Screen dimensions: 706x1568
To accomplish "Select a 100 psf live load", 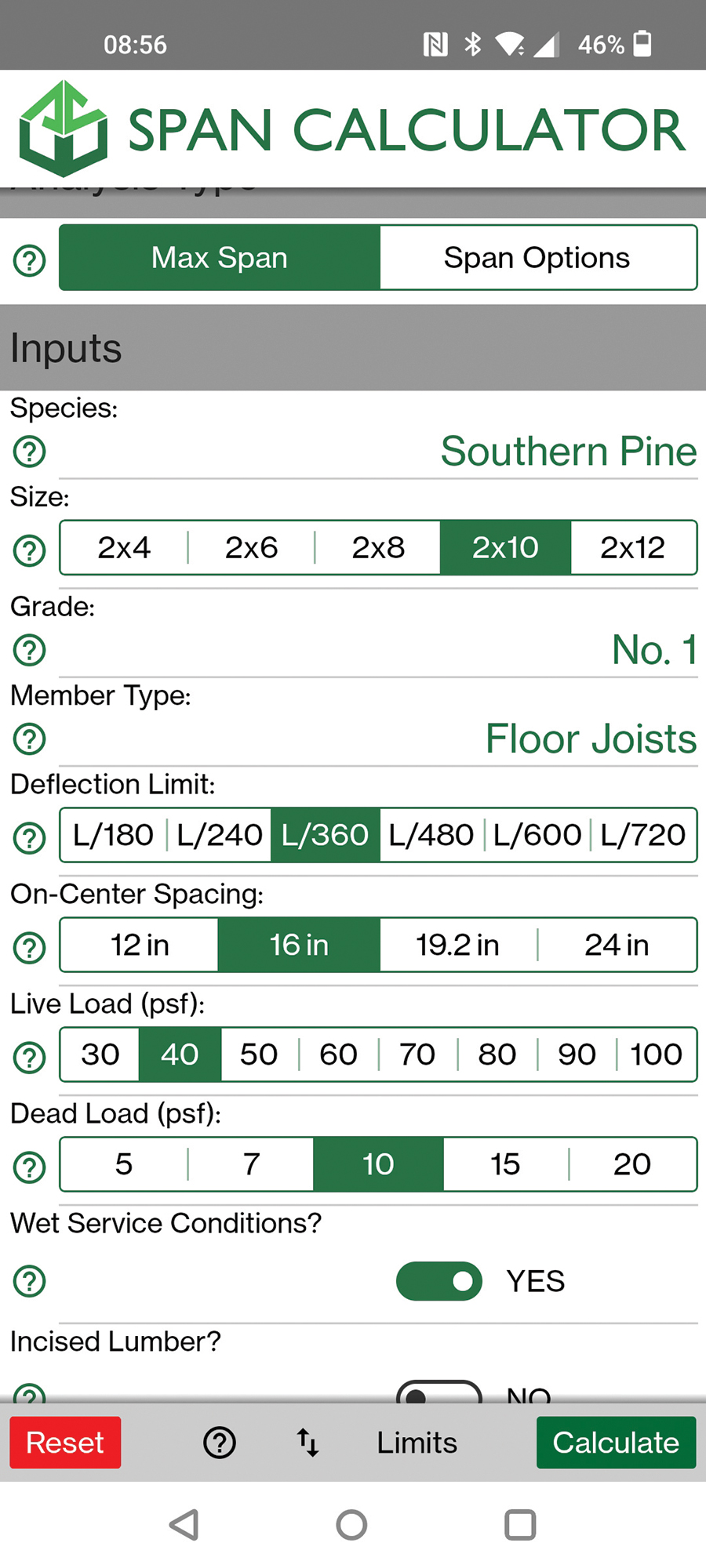I will (x=656, y=1054).
